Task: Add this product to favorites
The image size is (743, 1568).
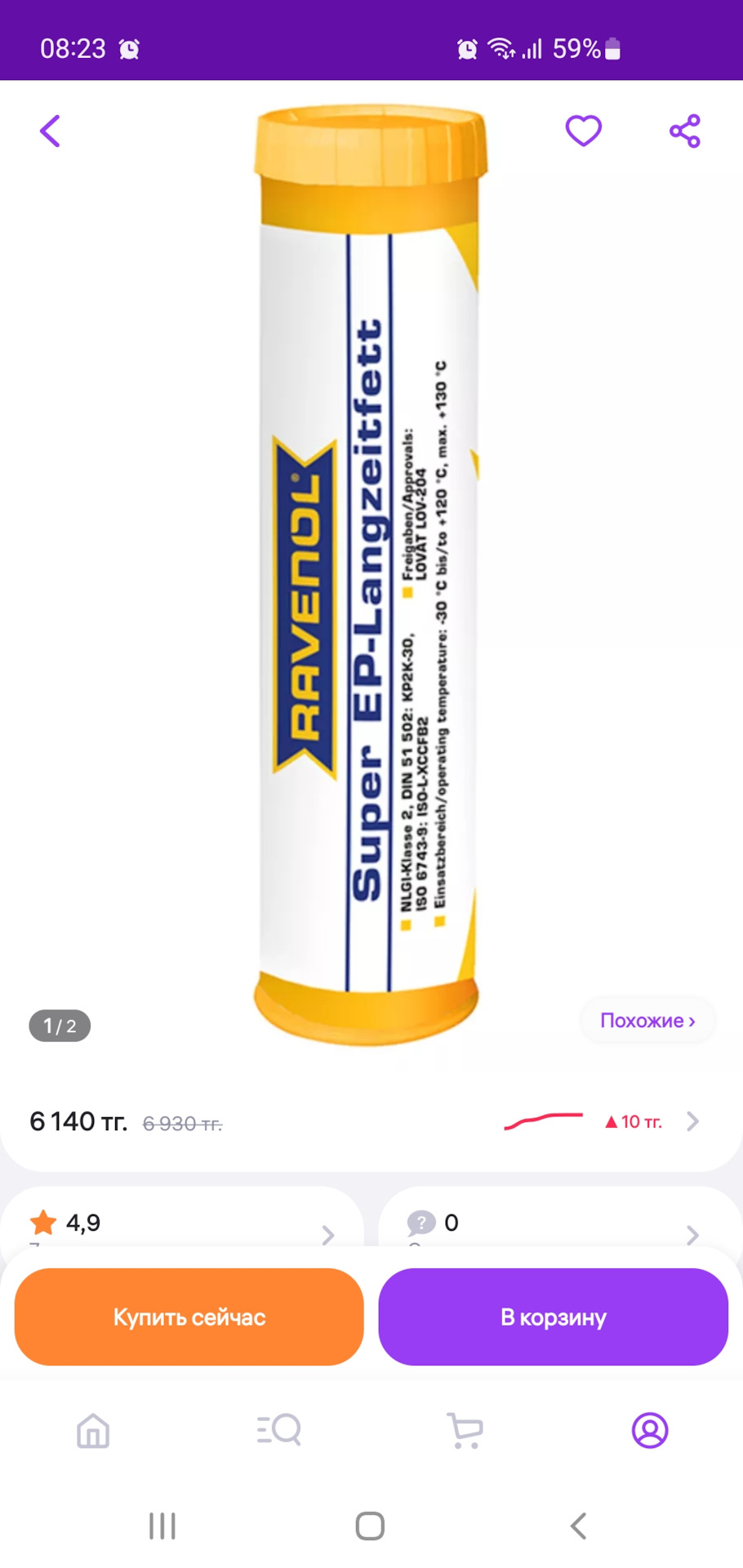Action: pyautogui.click(x=583, y=131)
